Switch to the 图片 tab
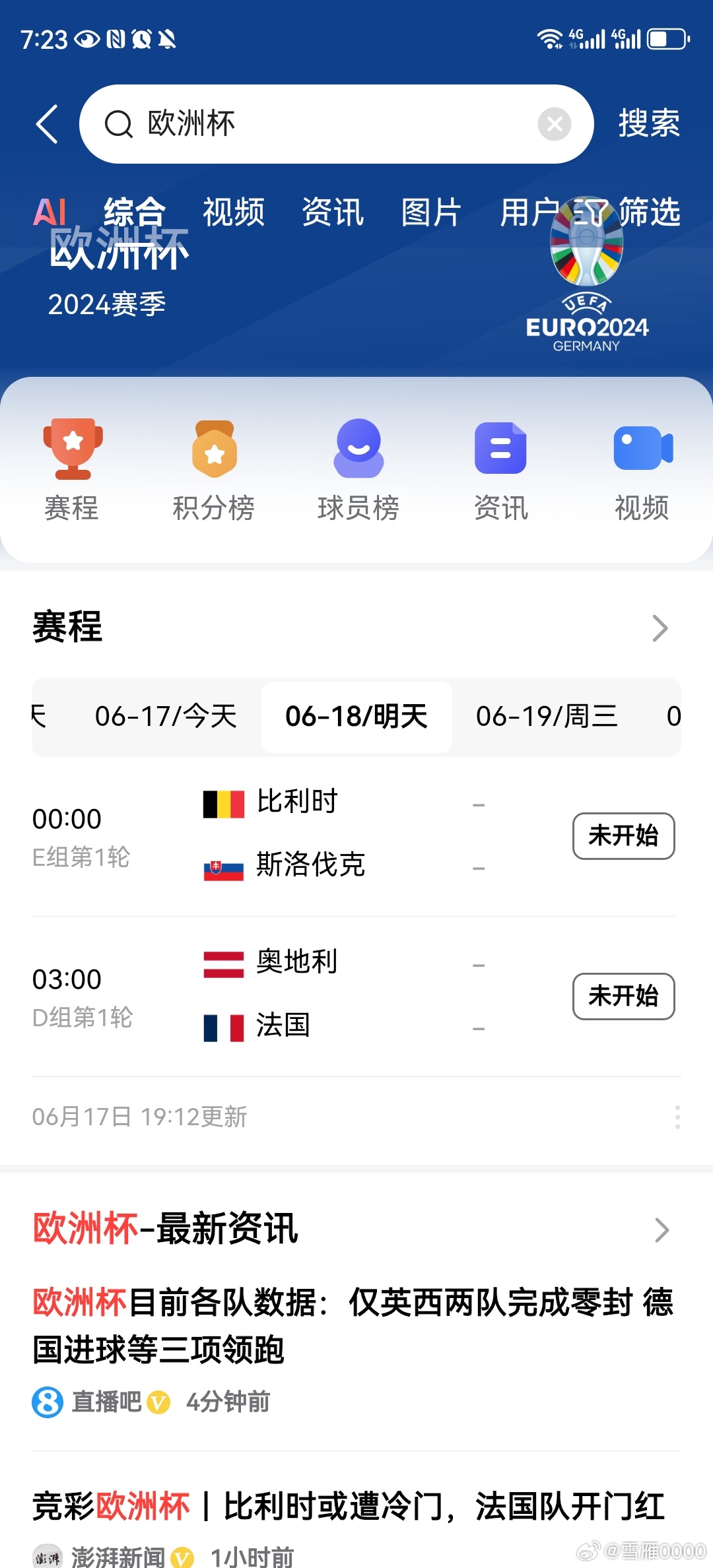The image size is (713, 1568). point(431,212)
